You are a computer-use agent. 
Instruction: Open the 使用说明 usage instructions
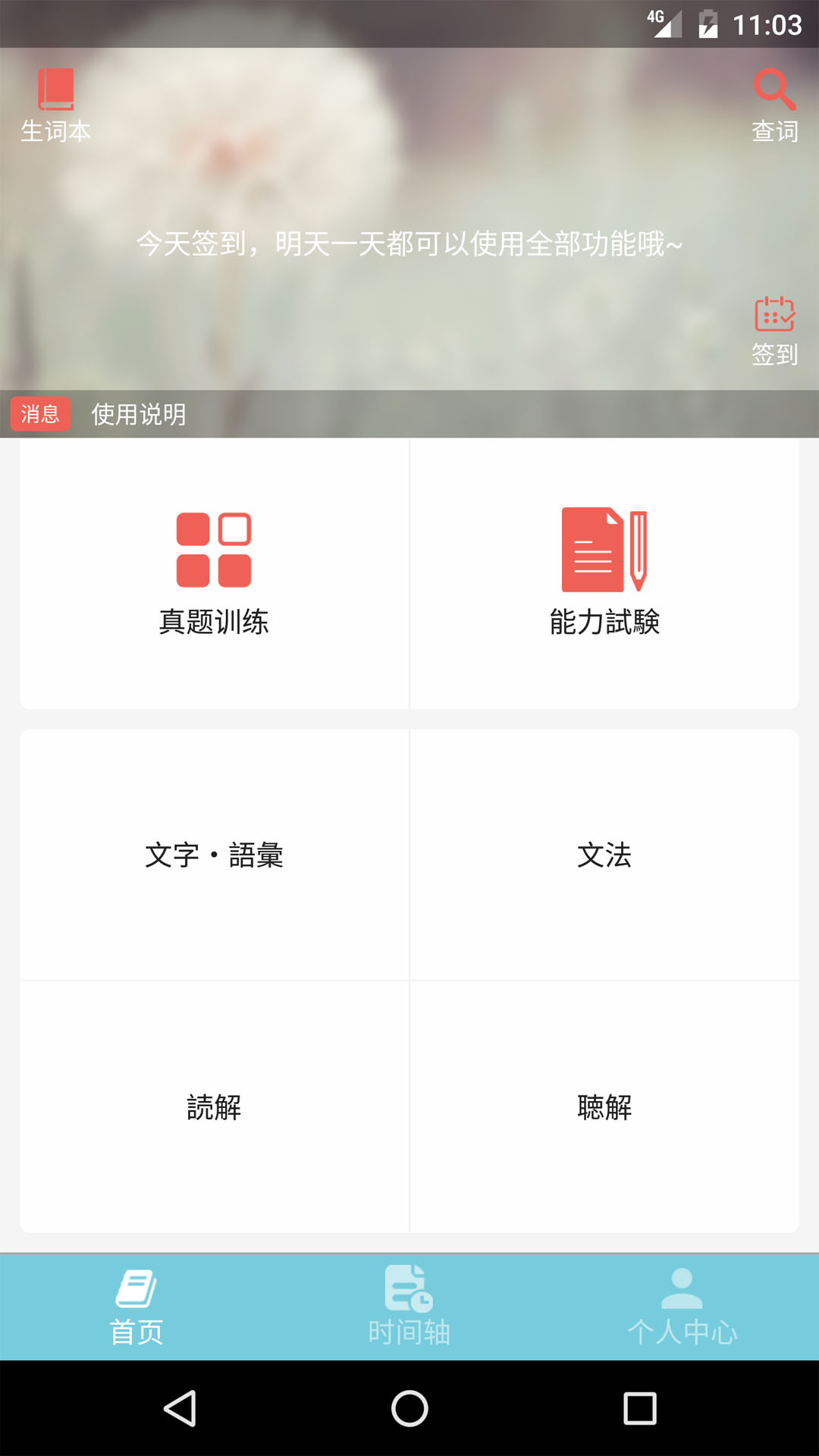[x=137, y=414]
